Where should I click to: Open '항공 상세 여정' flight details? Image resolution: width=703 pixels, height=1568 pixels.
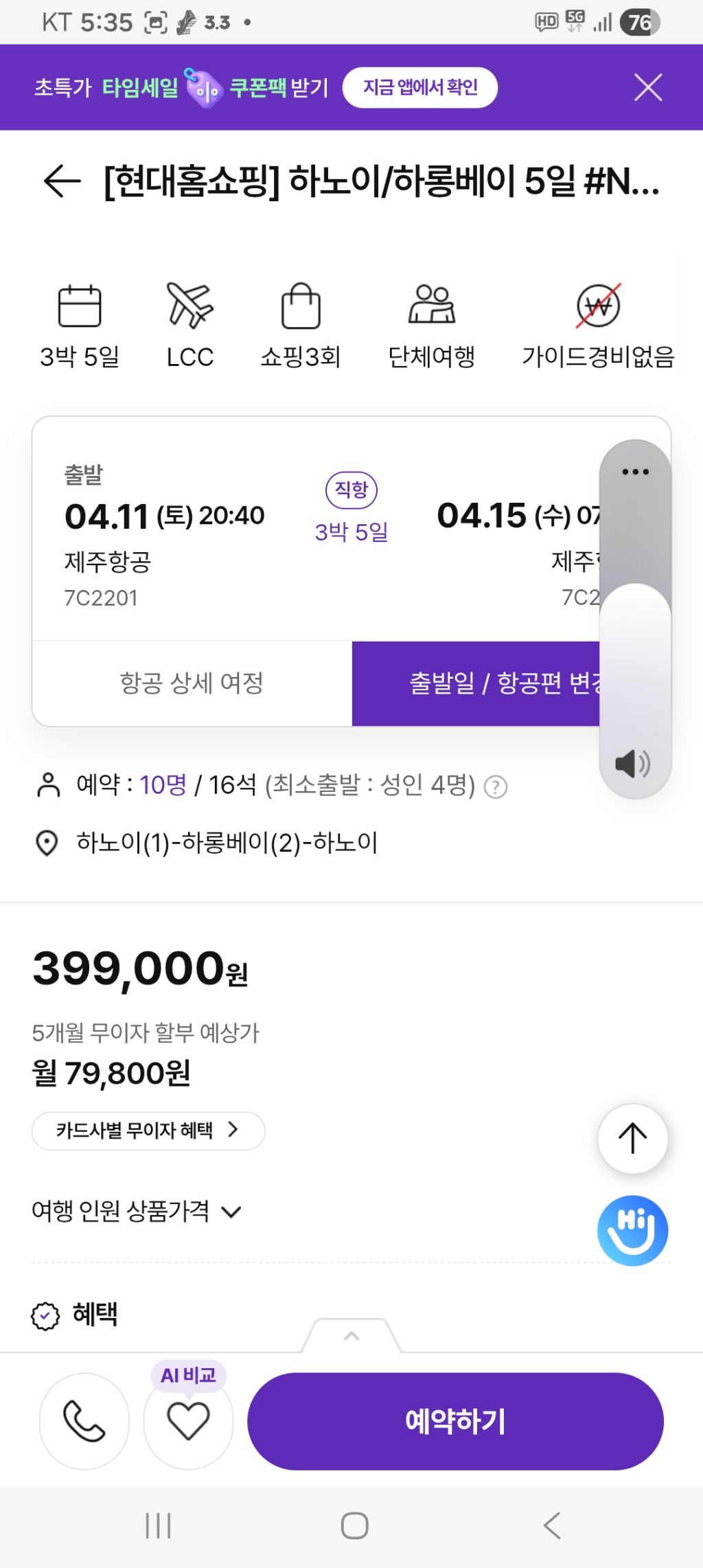pos(192,683)
